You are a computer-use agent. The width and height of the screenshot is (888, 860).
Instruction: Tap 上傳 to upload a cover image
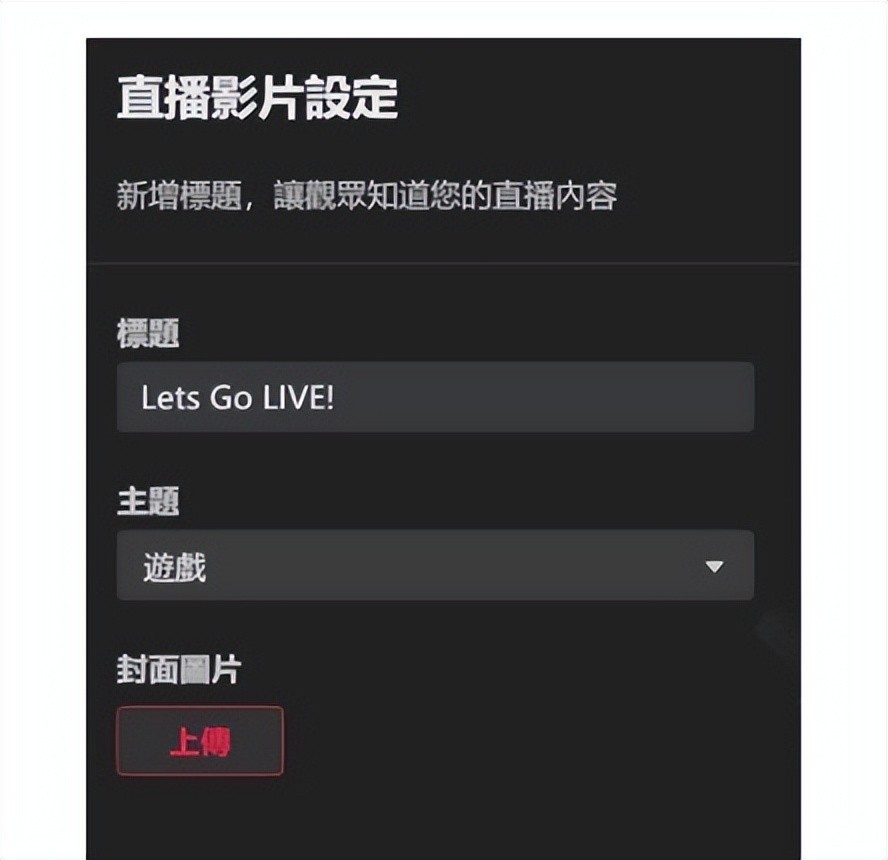(x=200, y=741)
